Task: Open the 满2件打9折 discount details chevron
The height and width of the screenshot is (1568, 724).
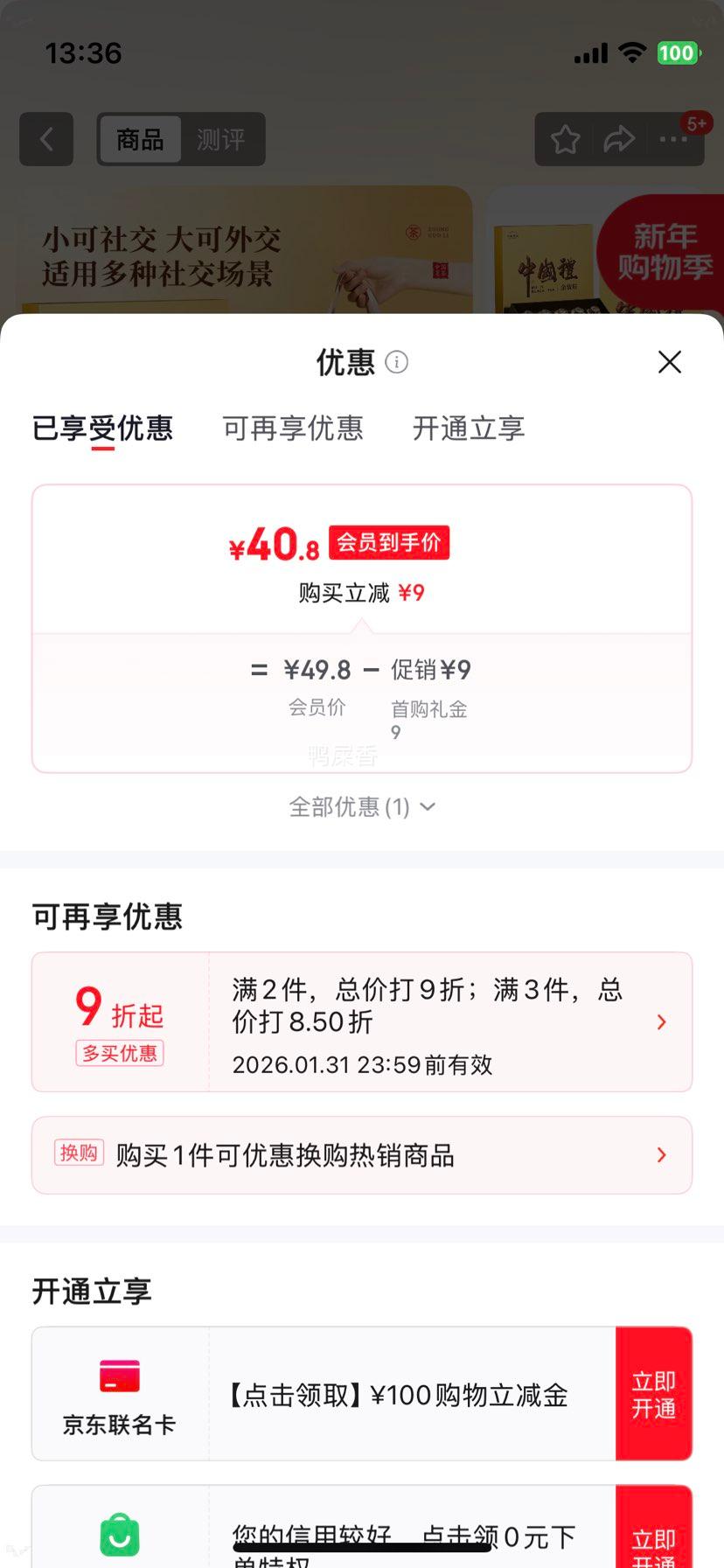Action: 662,1021
